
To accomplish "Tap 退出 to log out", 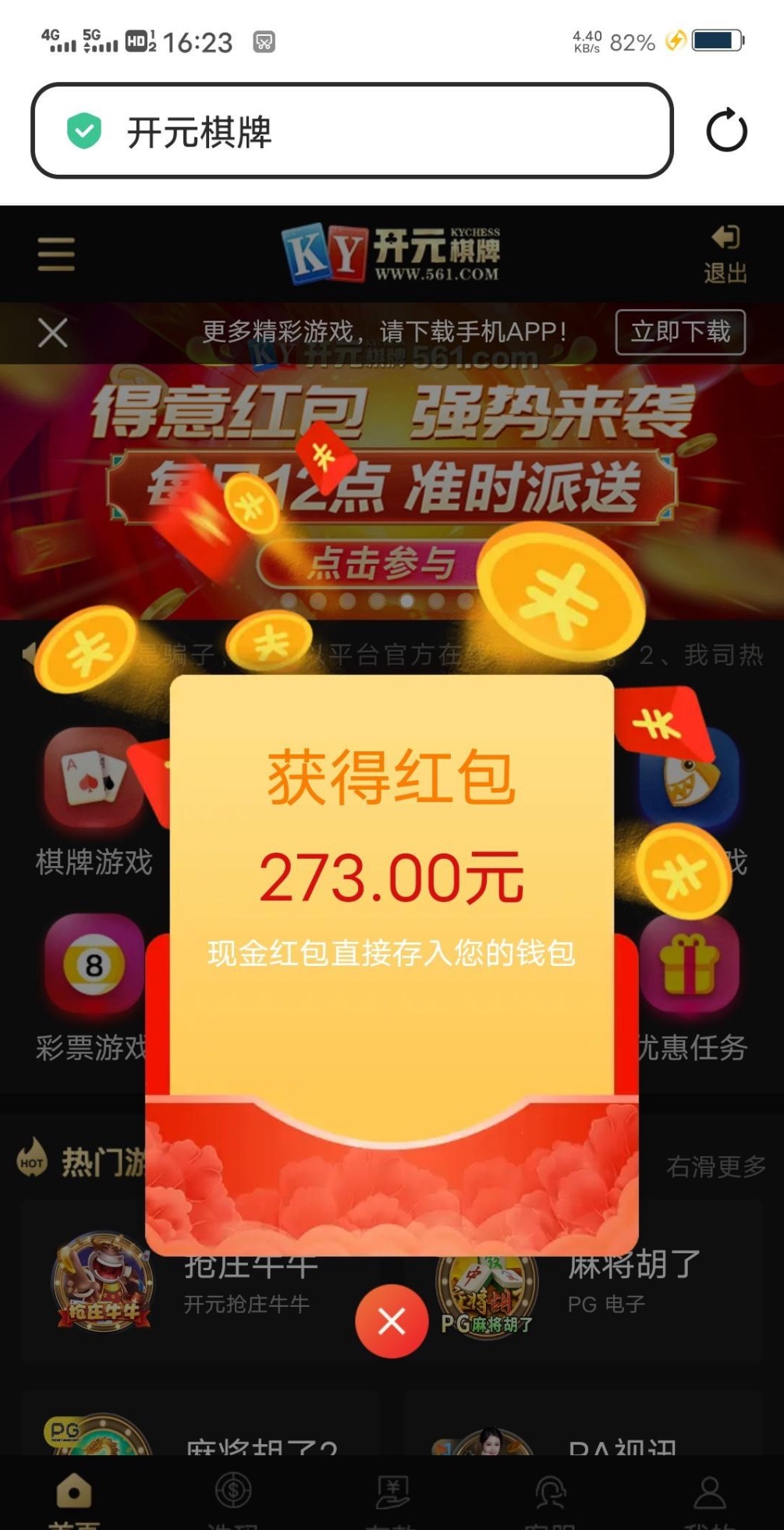I will pyautogui.click(x=725, y=255).
